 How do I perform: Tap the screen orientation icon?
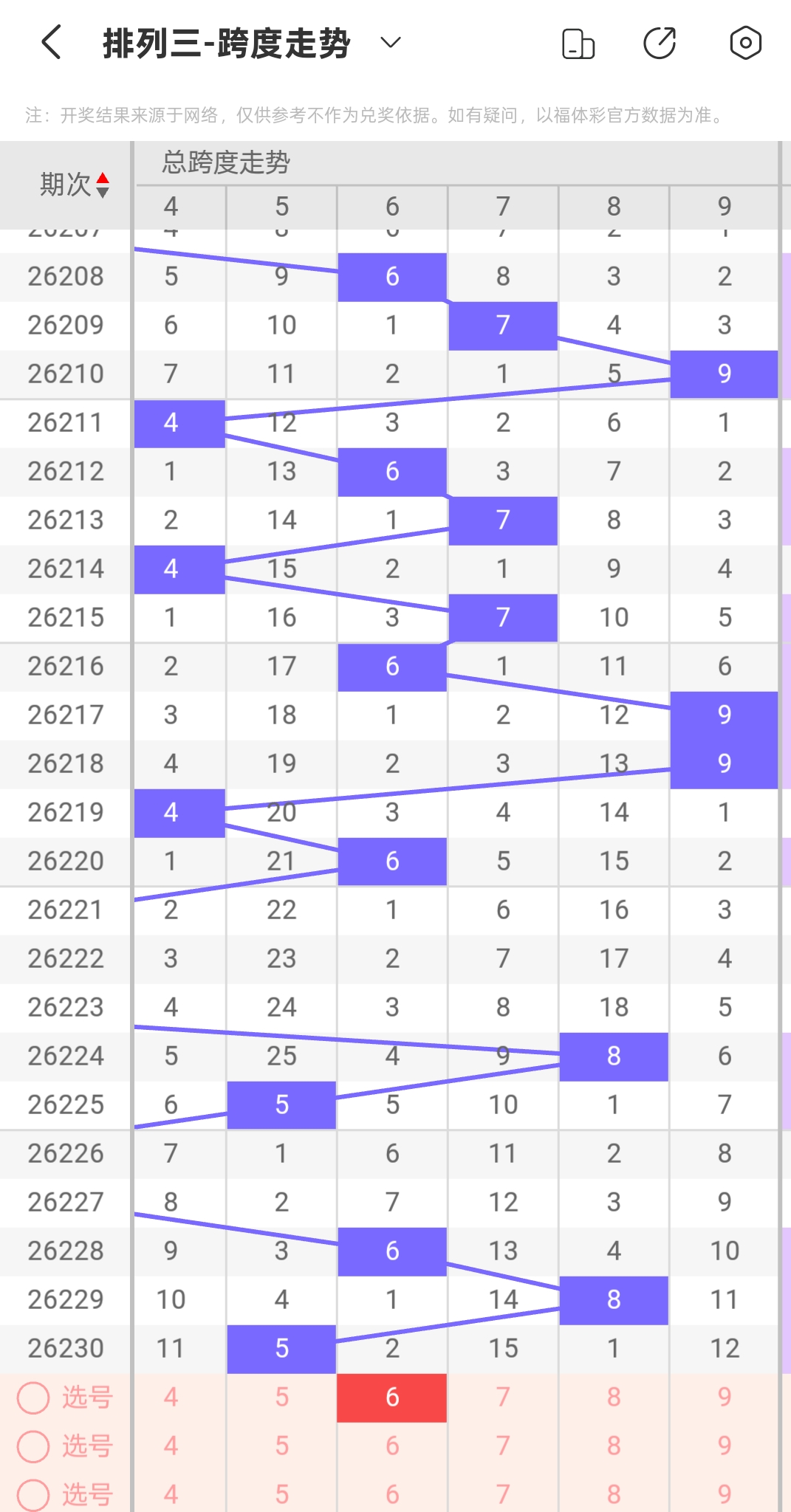(x=578, y=43)
